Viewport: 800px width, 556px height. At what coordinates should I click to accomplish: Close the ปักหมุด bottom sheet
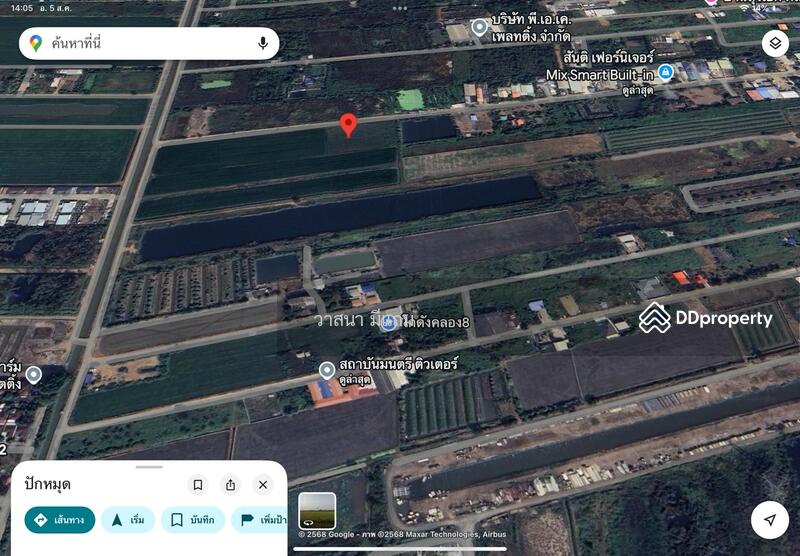click(x=263, y=485)
